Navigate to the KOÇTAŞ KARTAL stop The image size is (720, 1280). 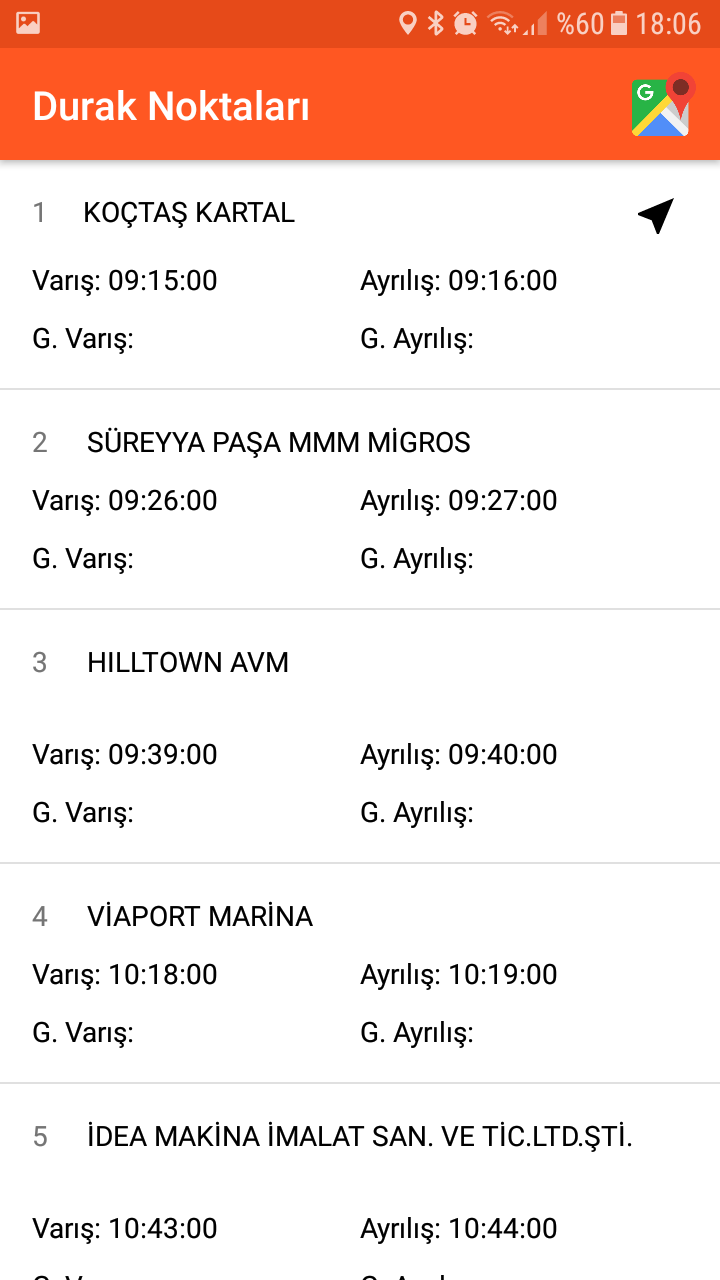656,215
